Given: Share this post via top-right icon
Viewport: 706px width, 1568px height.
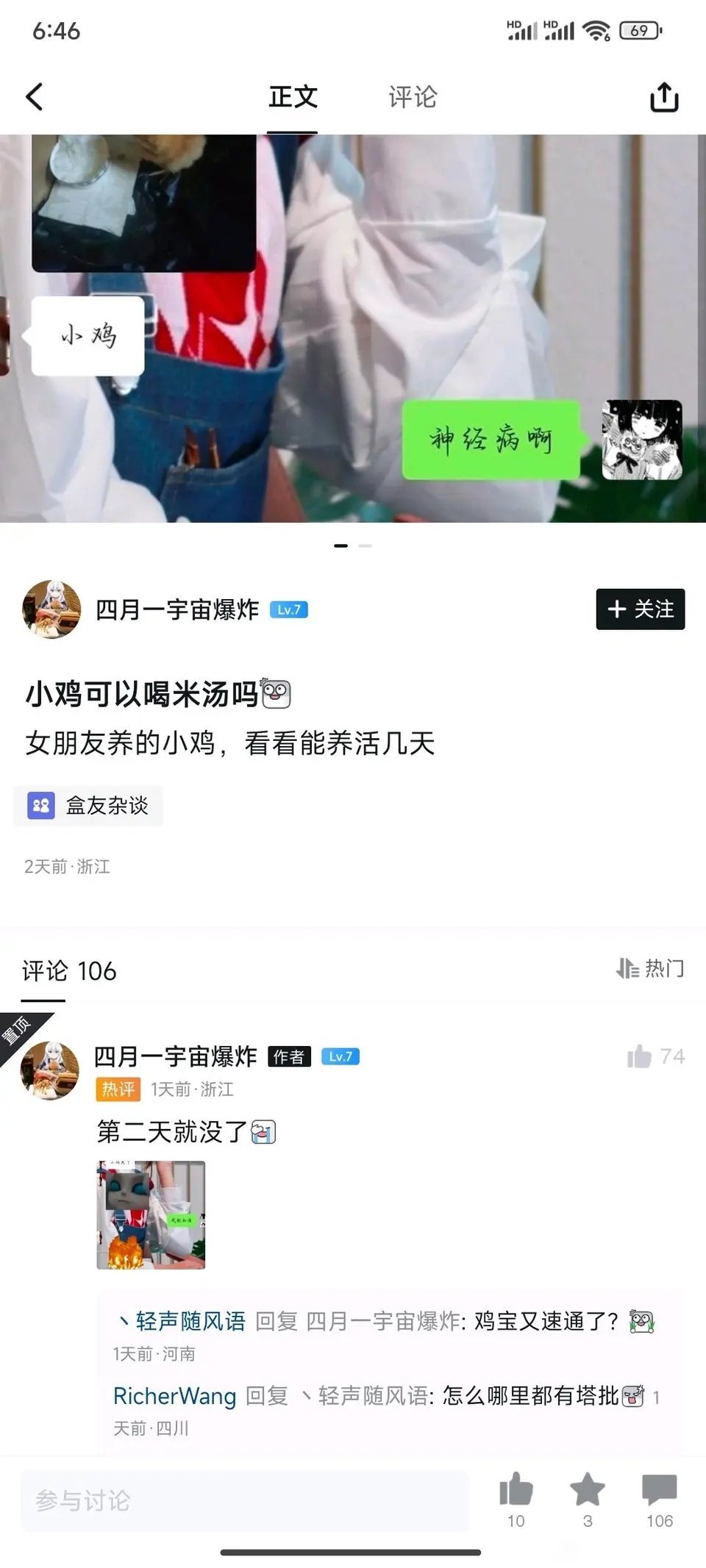Looking at the screenshot, I should click(x=664, y=97).
